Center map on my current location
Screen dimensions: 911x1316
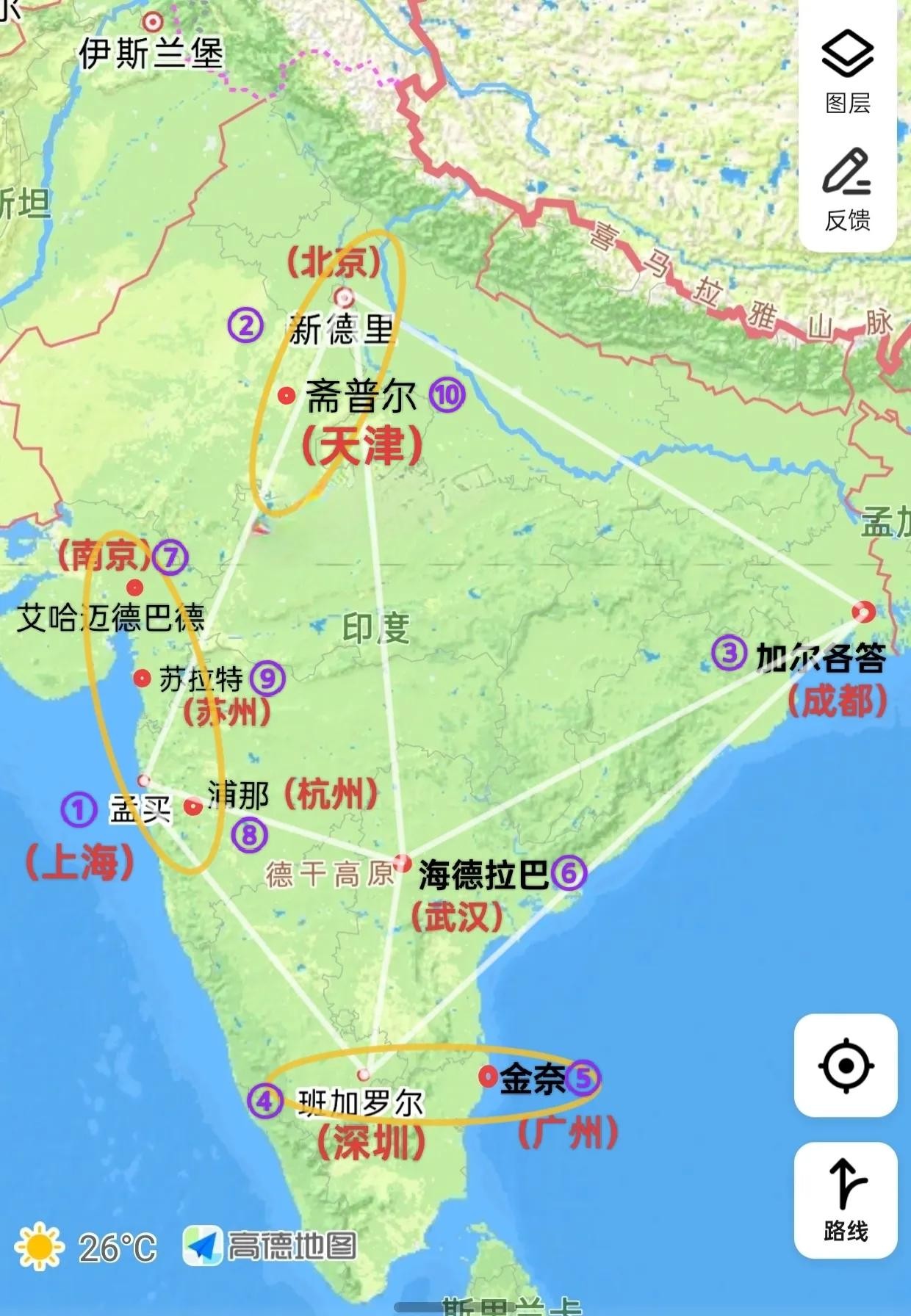846,1065
